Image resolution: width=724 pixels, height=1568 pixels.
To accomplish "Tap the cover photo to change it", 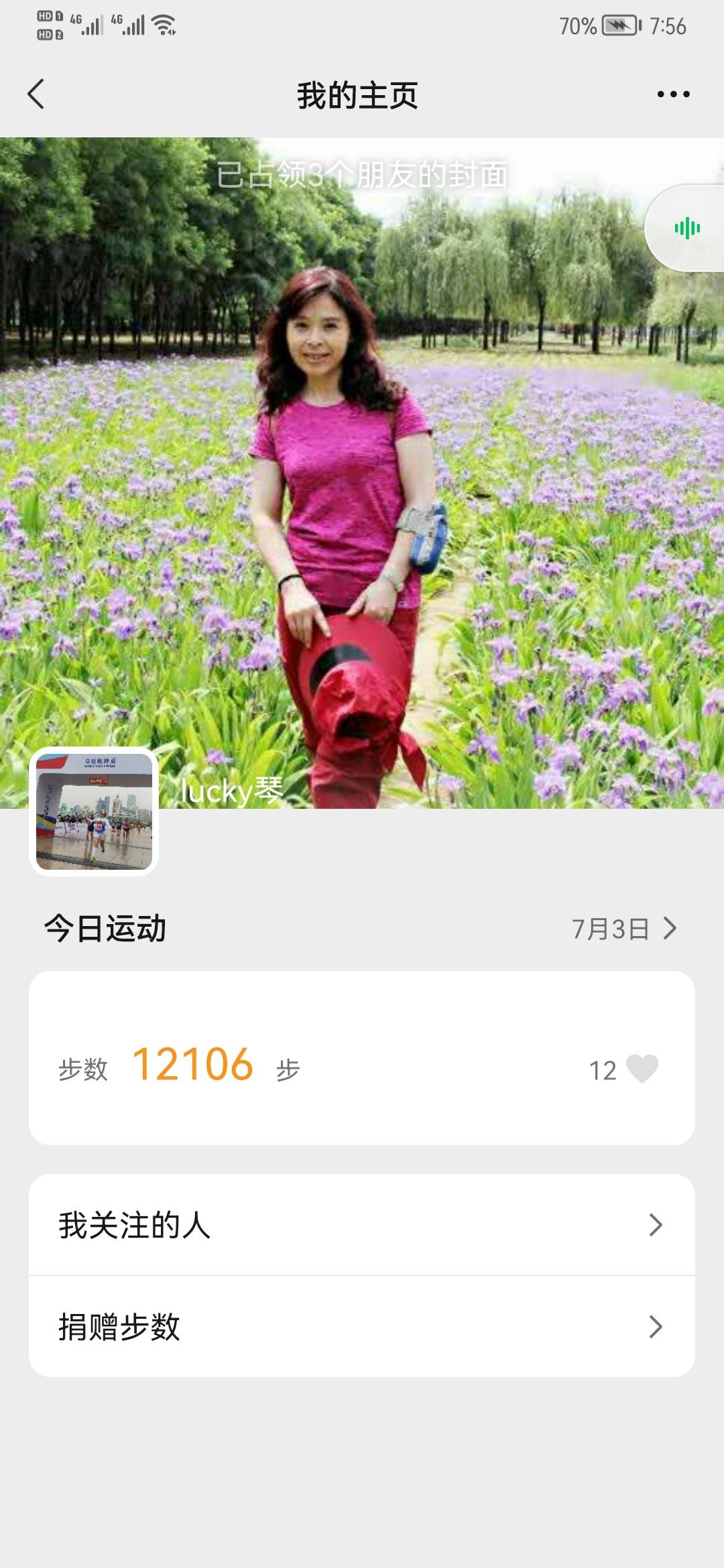I will [x=362, y=469].
